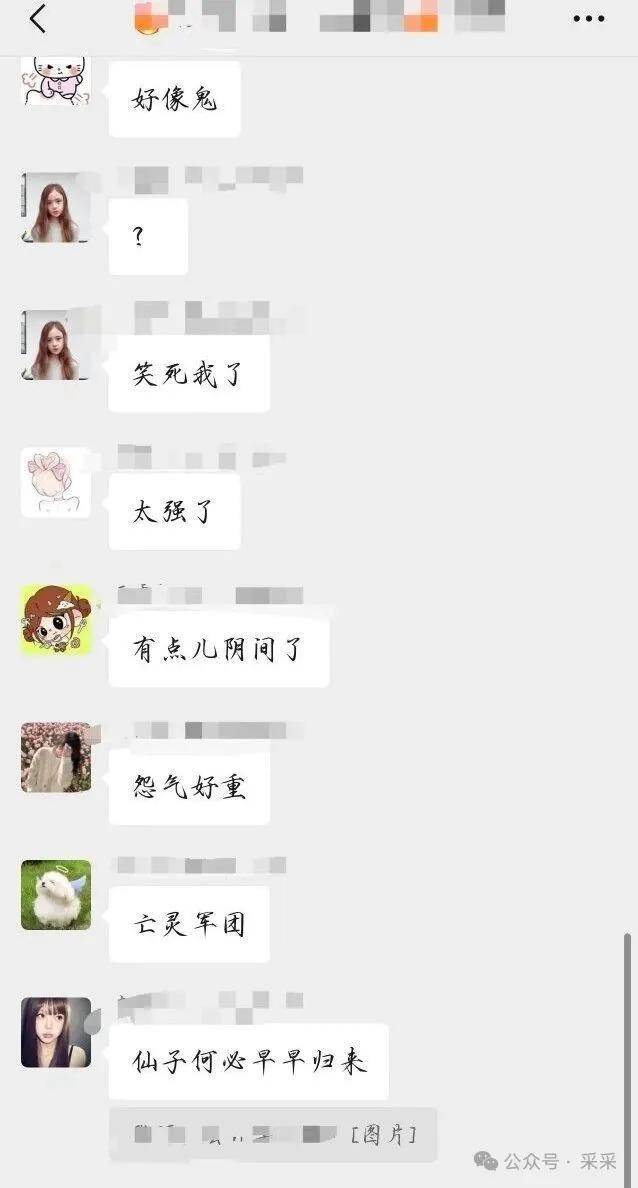Tap the puppy avatar beside 亡灵军团

pyautogui.click(x=56, y=895)
